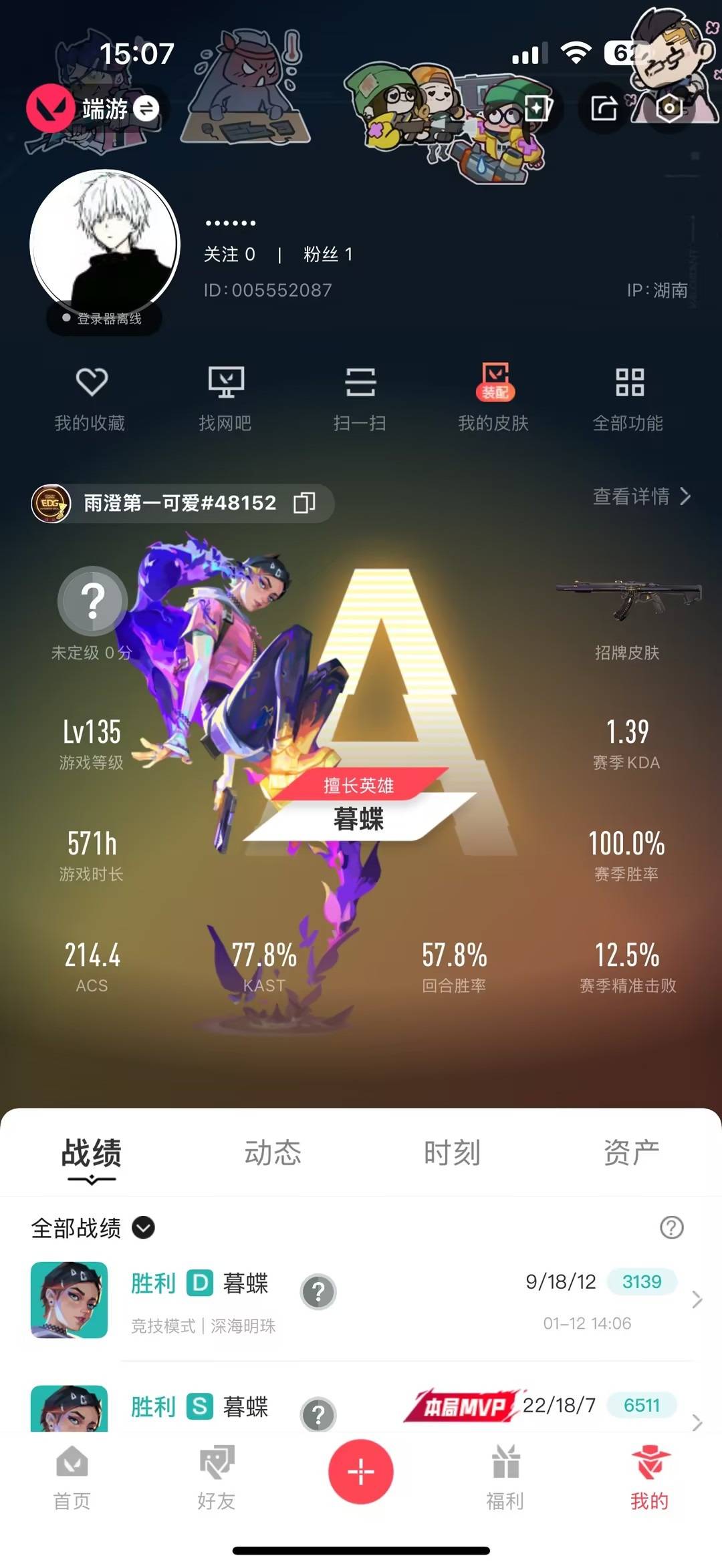The width and height of the screenshot is (722, 1568).
Task: Go to 首页 home tab
Action: pos(72,1478)
